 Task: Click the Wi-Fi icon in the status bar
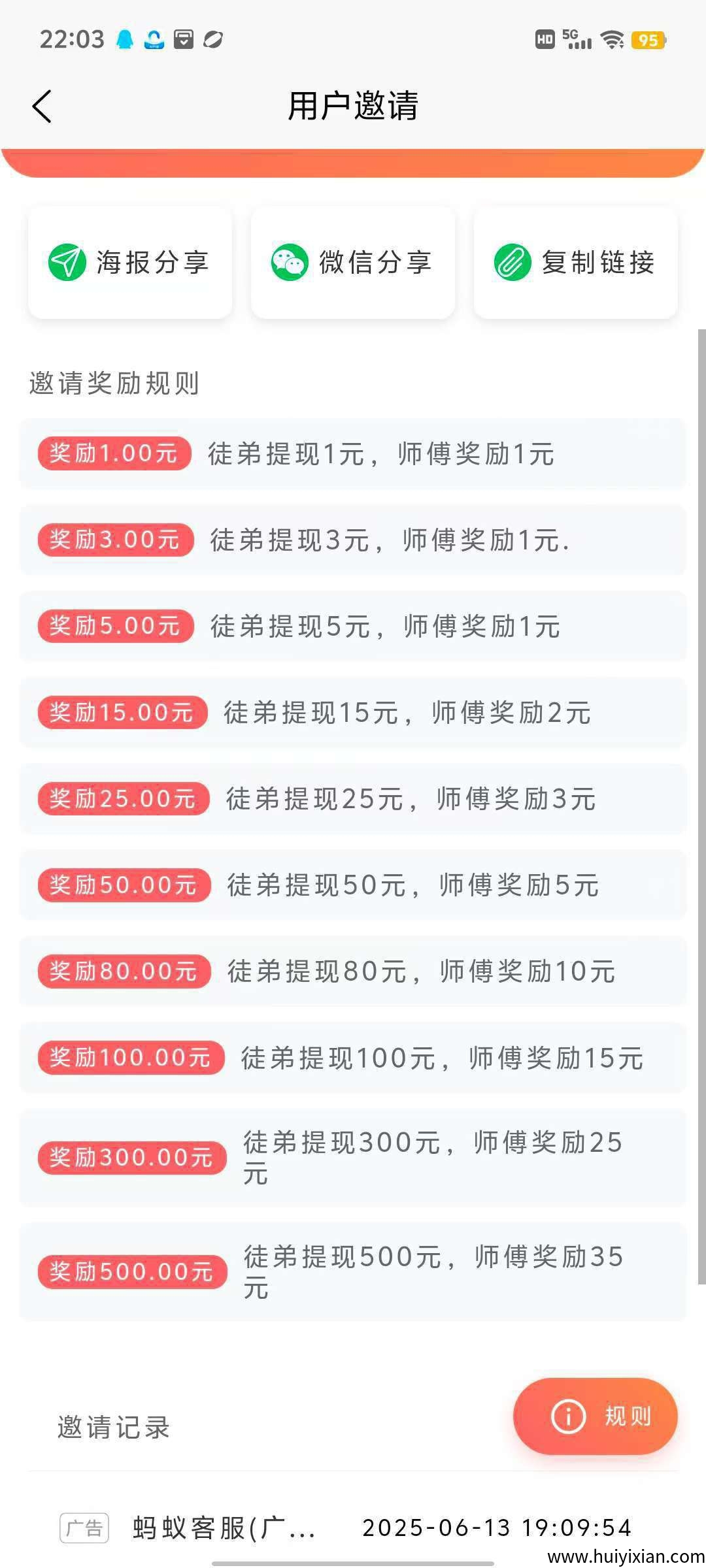tap(612, 41)
